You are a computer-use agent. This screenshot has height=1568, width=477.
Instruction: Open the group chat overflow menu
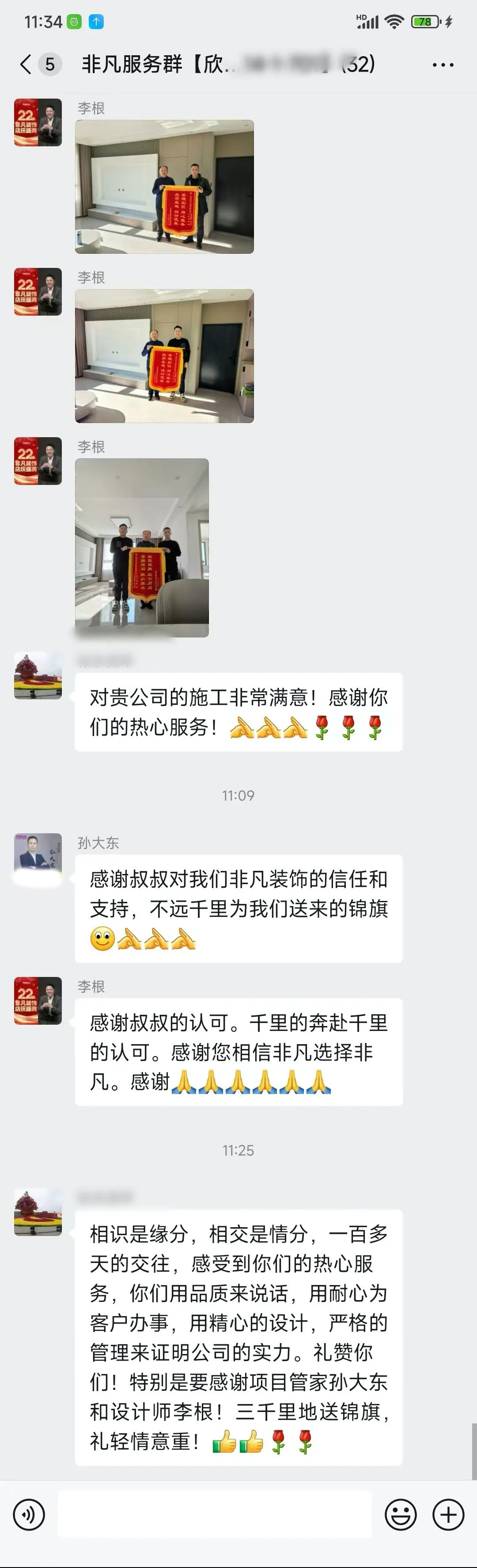click(x=442, y=65)
